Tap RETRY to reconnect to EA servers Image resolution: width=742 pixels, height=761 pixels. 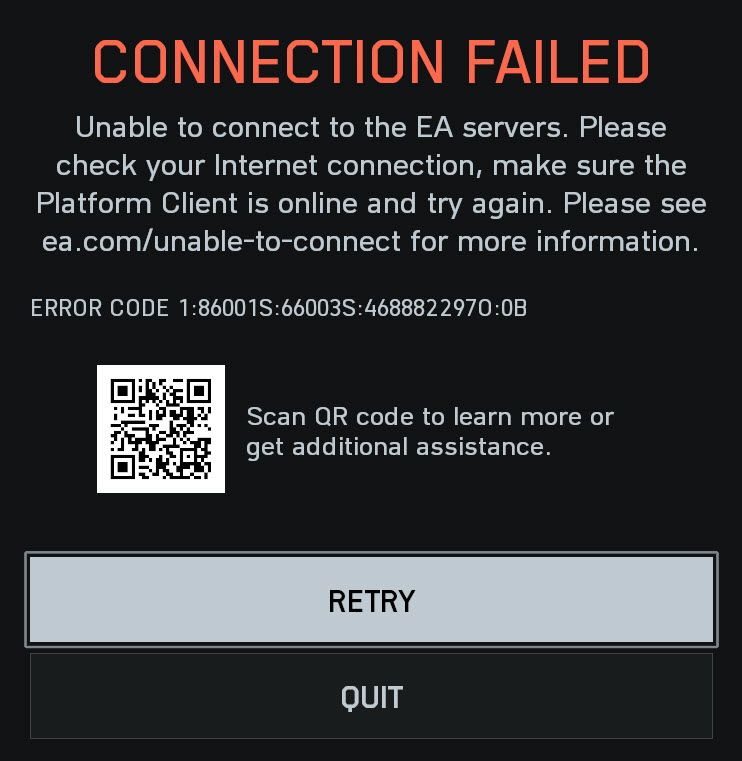tap(371, 600)
